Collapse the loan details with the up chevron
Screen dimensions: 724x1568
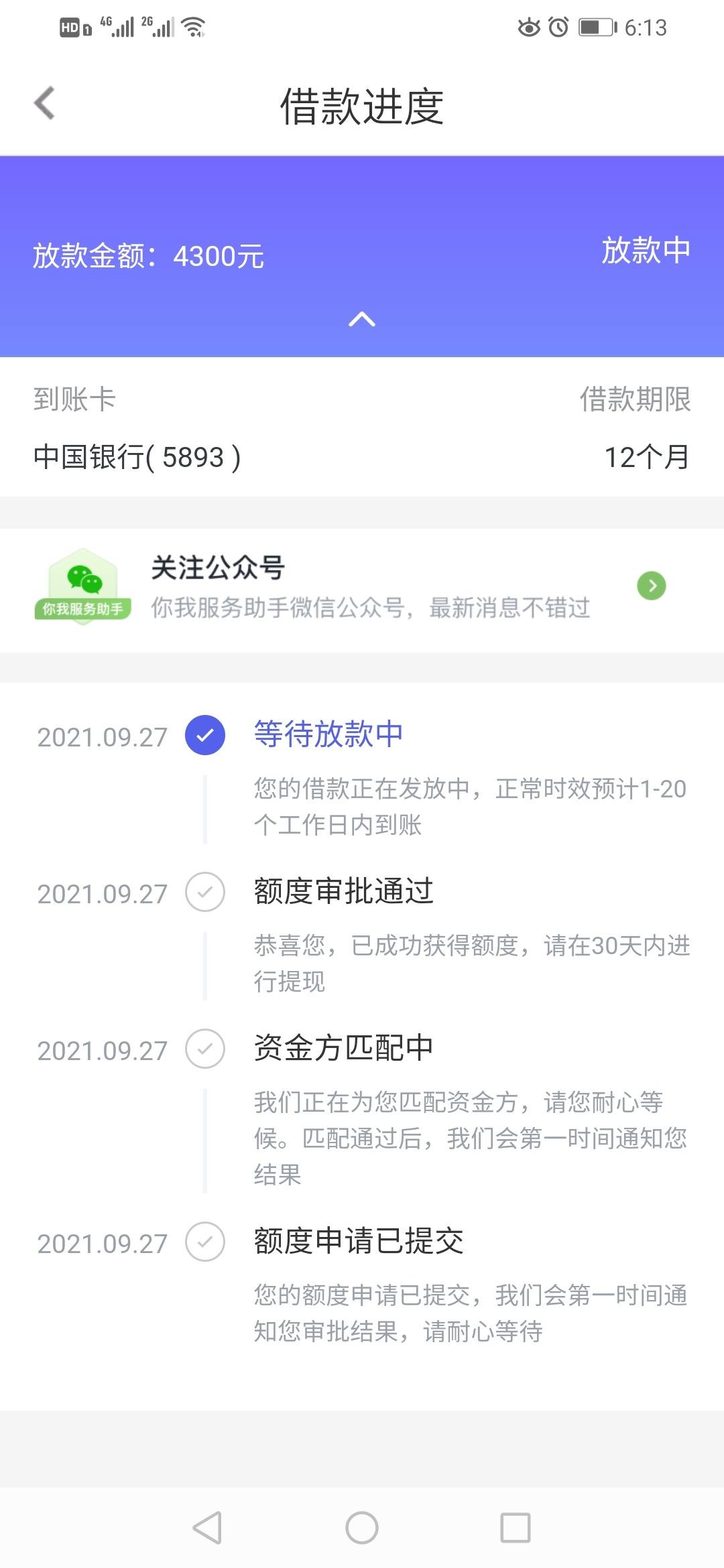362,320
